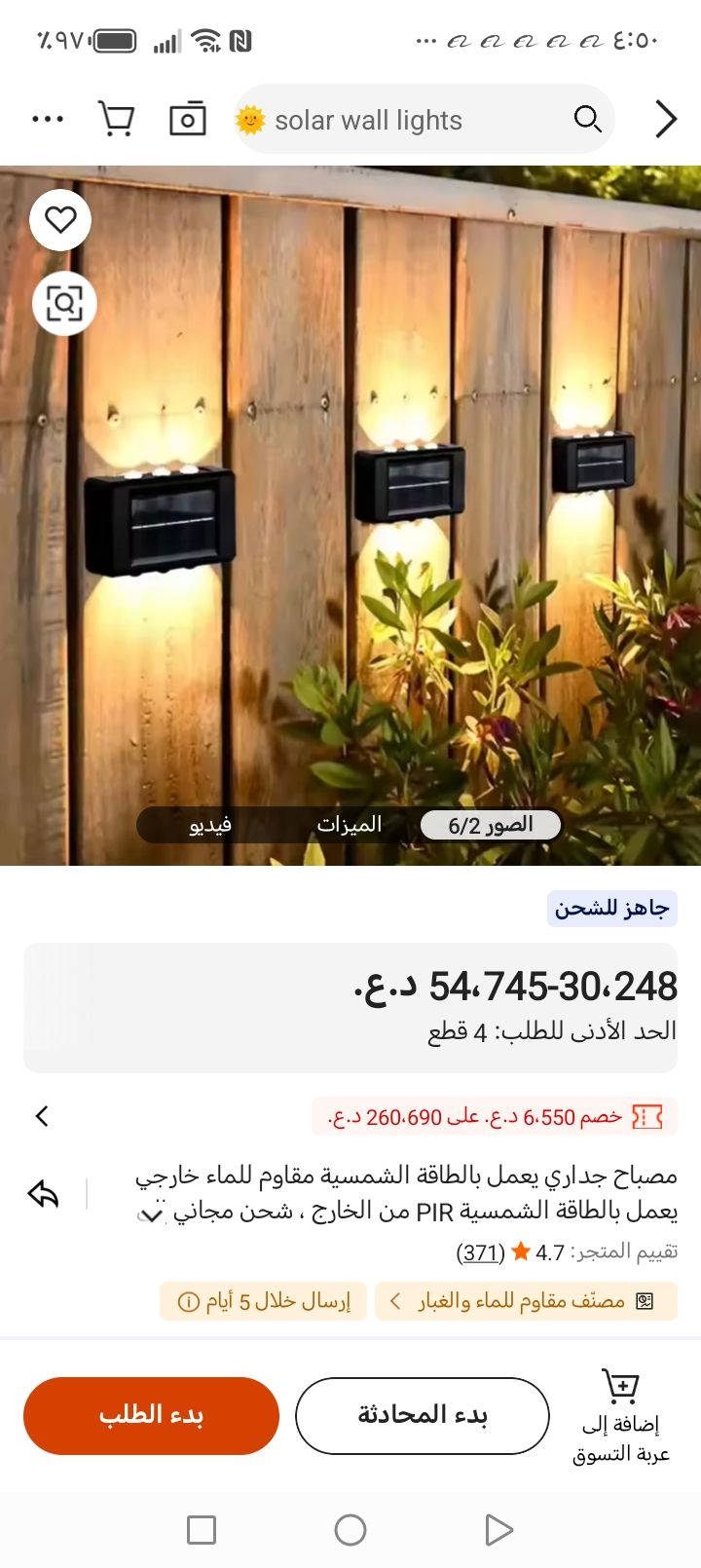Open the three-dot overflow menu
Viewport: 701px width, 1568px height.
point(48,119)
